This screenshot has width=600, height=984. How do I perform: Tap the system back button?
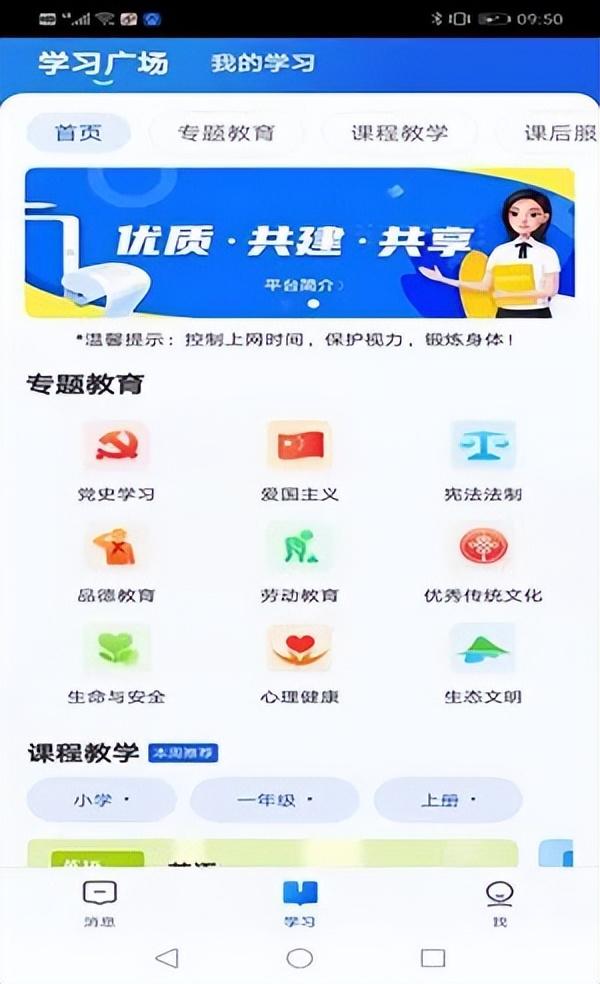(166, 957)
